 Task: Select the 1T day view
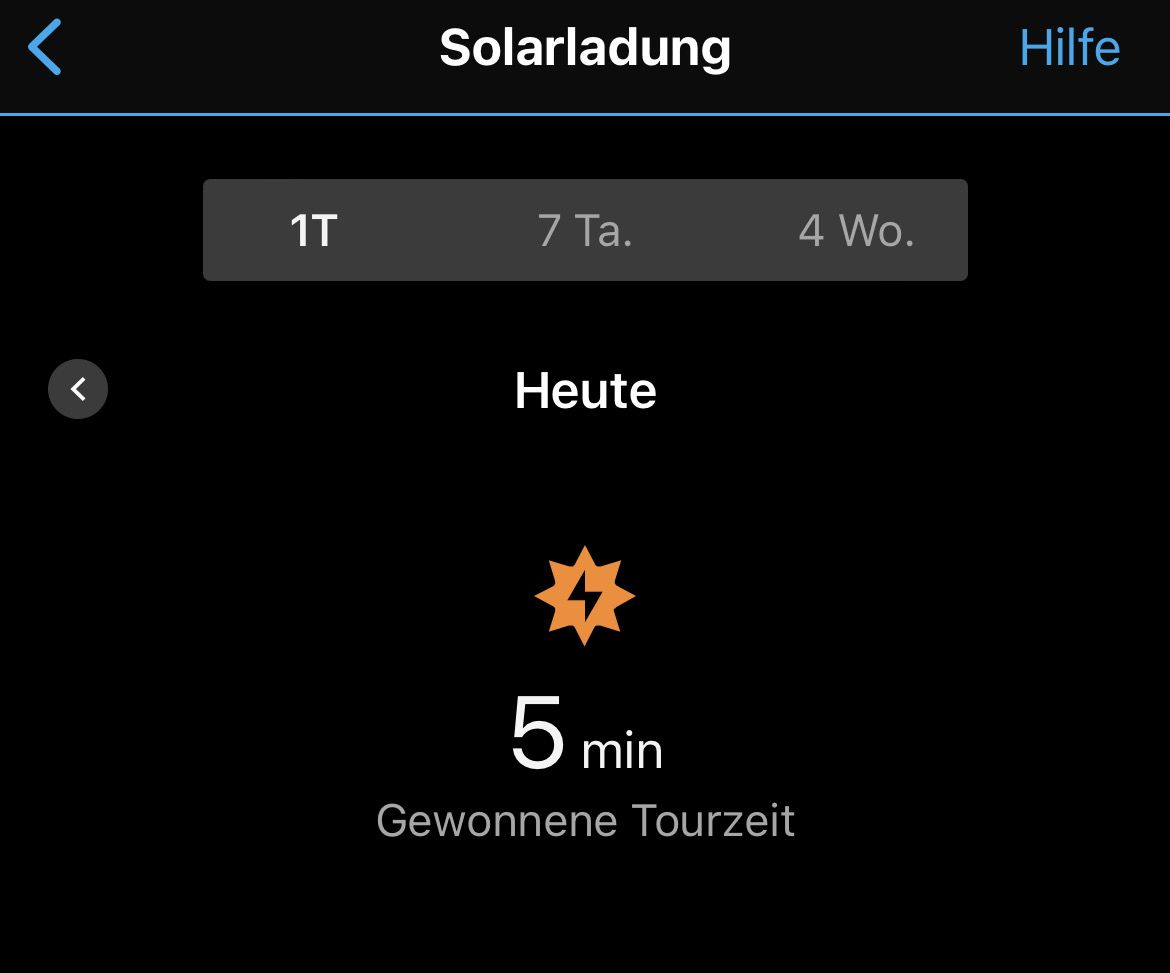(x=314, y=231)
